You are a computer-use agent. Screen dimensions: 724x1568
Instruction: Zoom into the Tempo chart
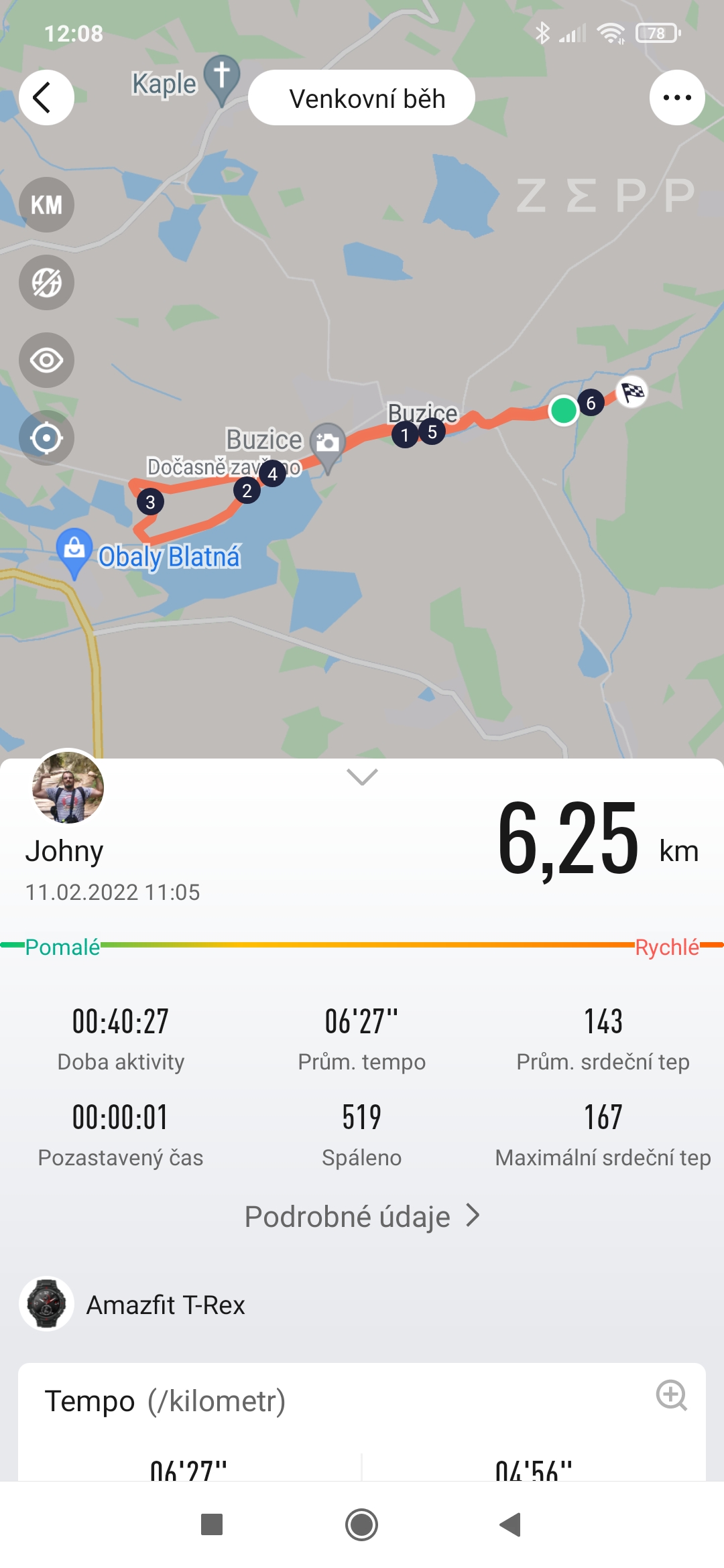tap(672, 1396)
